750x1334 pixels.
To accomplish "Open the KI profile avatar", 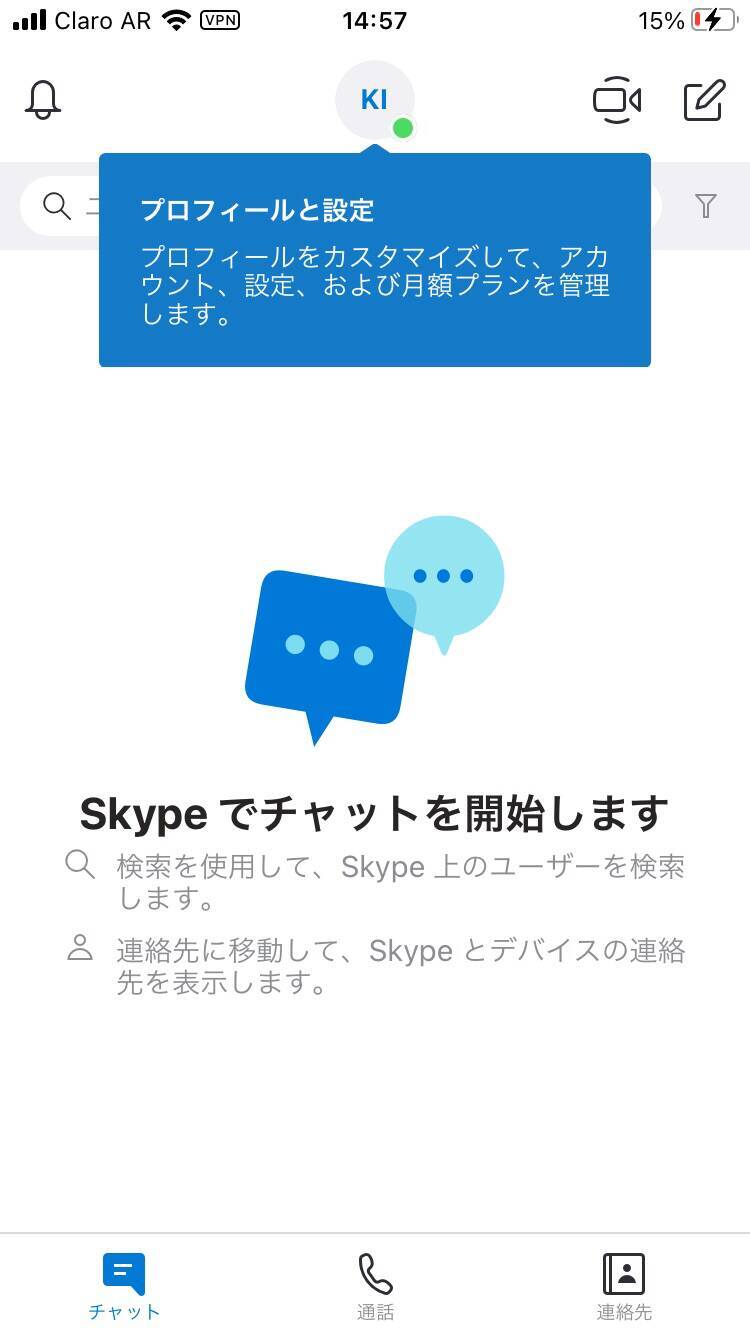I will tap(374, 100).
